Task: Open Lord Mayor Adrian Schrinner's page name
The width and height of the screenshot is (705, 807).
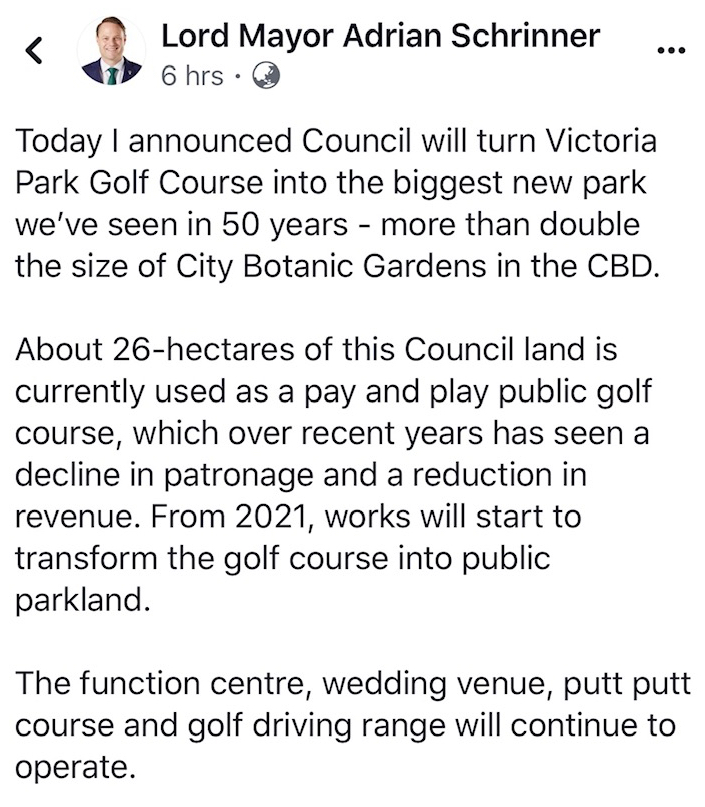Action: click(x=380, y=36)
